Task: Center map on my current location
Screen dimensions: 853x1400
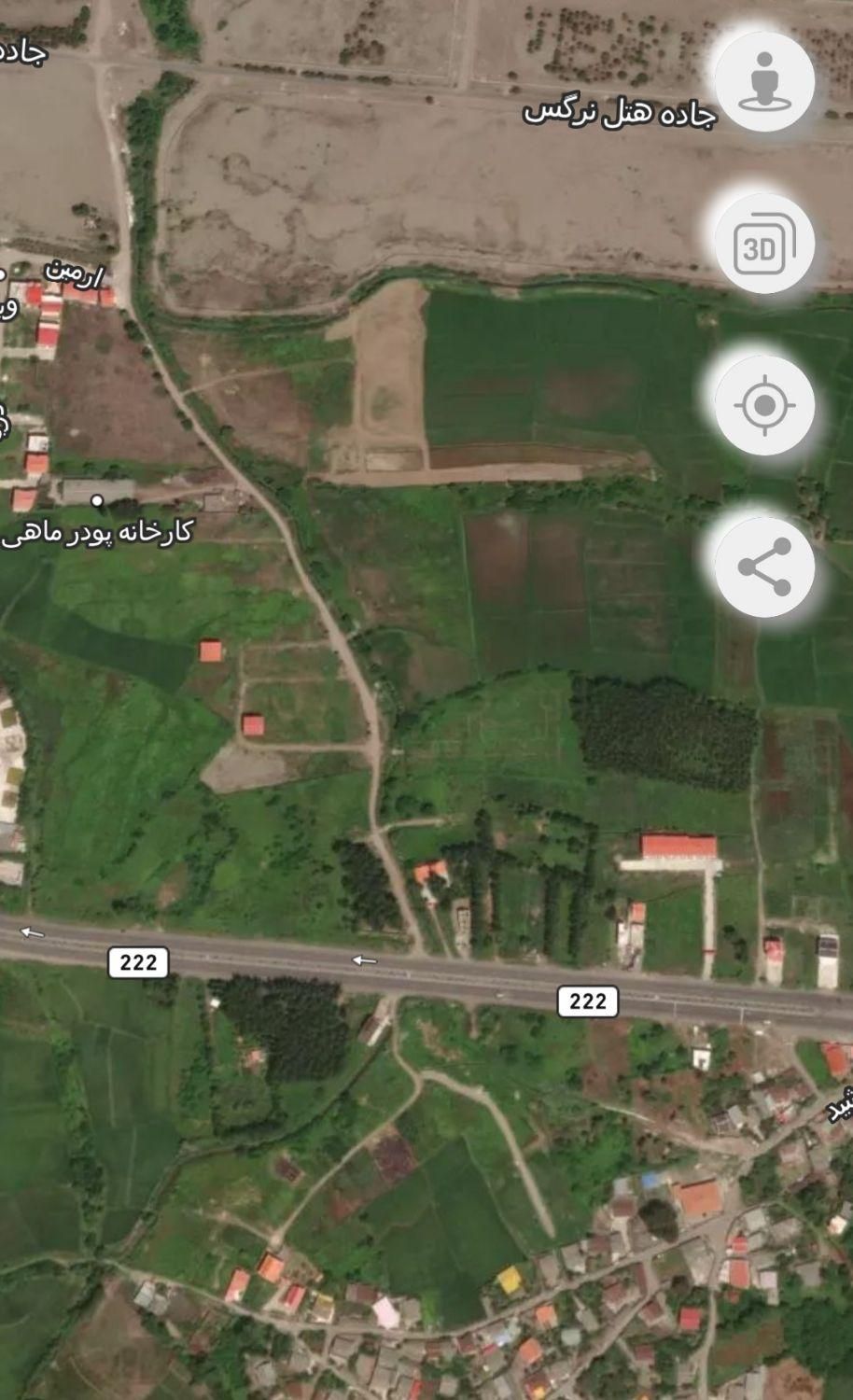Action: [764, 406]
